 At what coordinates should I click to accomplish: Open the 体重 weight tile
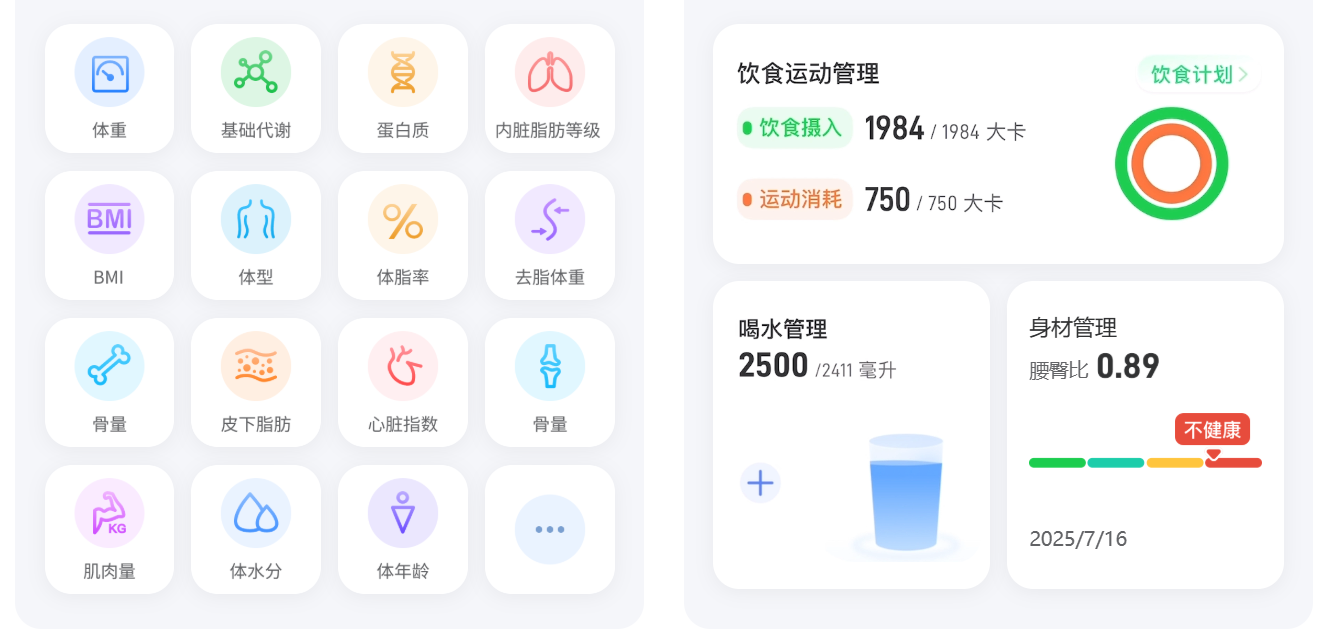point(109,88)
